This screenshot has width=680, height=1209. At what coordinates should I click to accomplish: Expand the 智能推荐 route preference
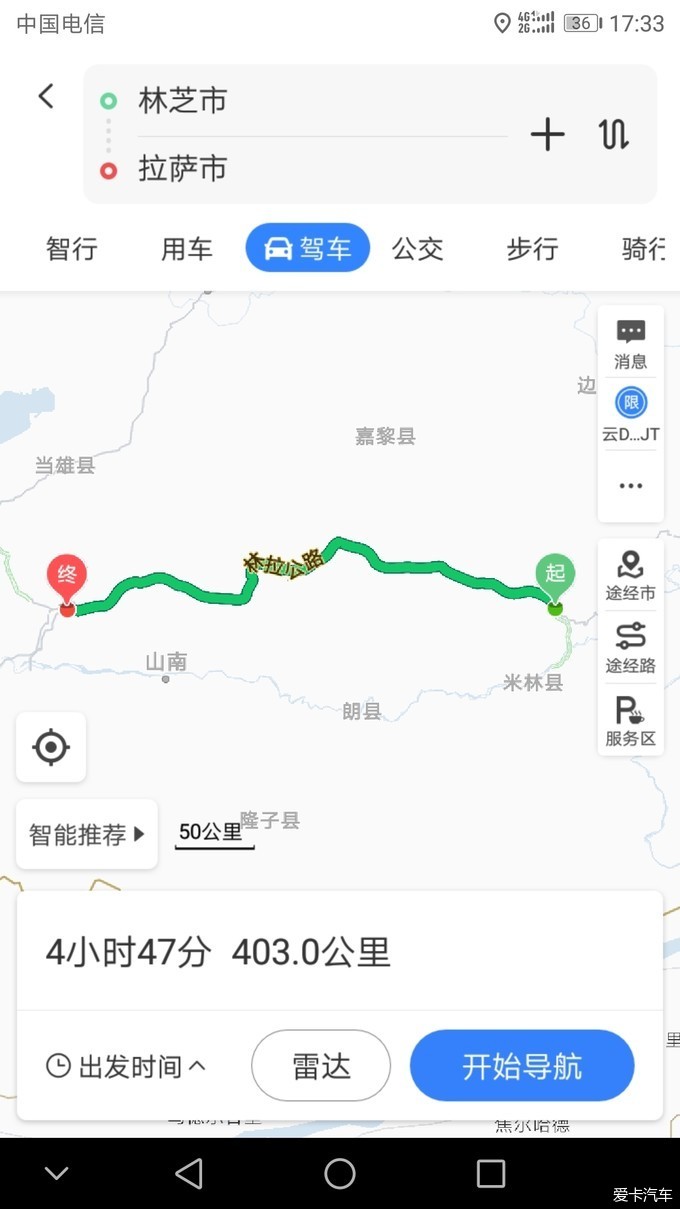click(87, 834)
